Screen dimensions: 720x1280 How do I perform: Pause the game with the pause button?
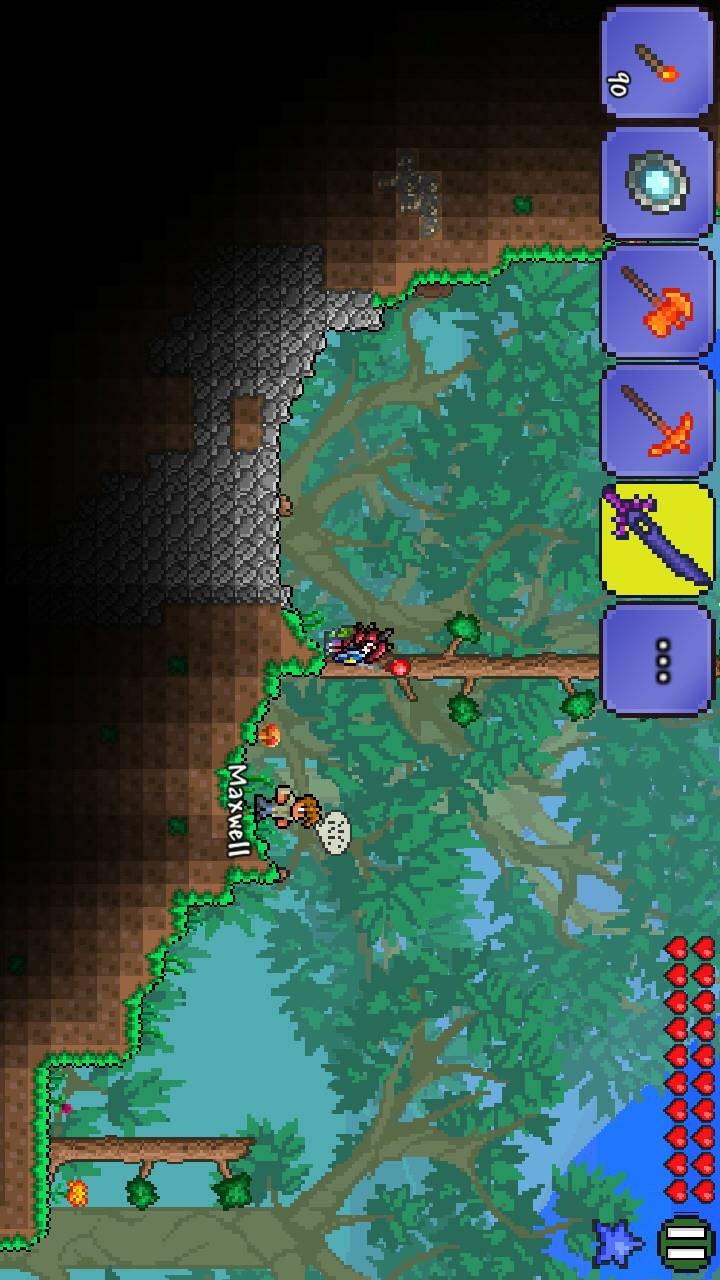pos(686,1245)
